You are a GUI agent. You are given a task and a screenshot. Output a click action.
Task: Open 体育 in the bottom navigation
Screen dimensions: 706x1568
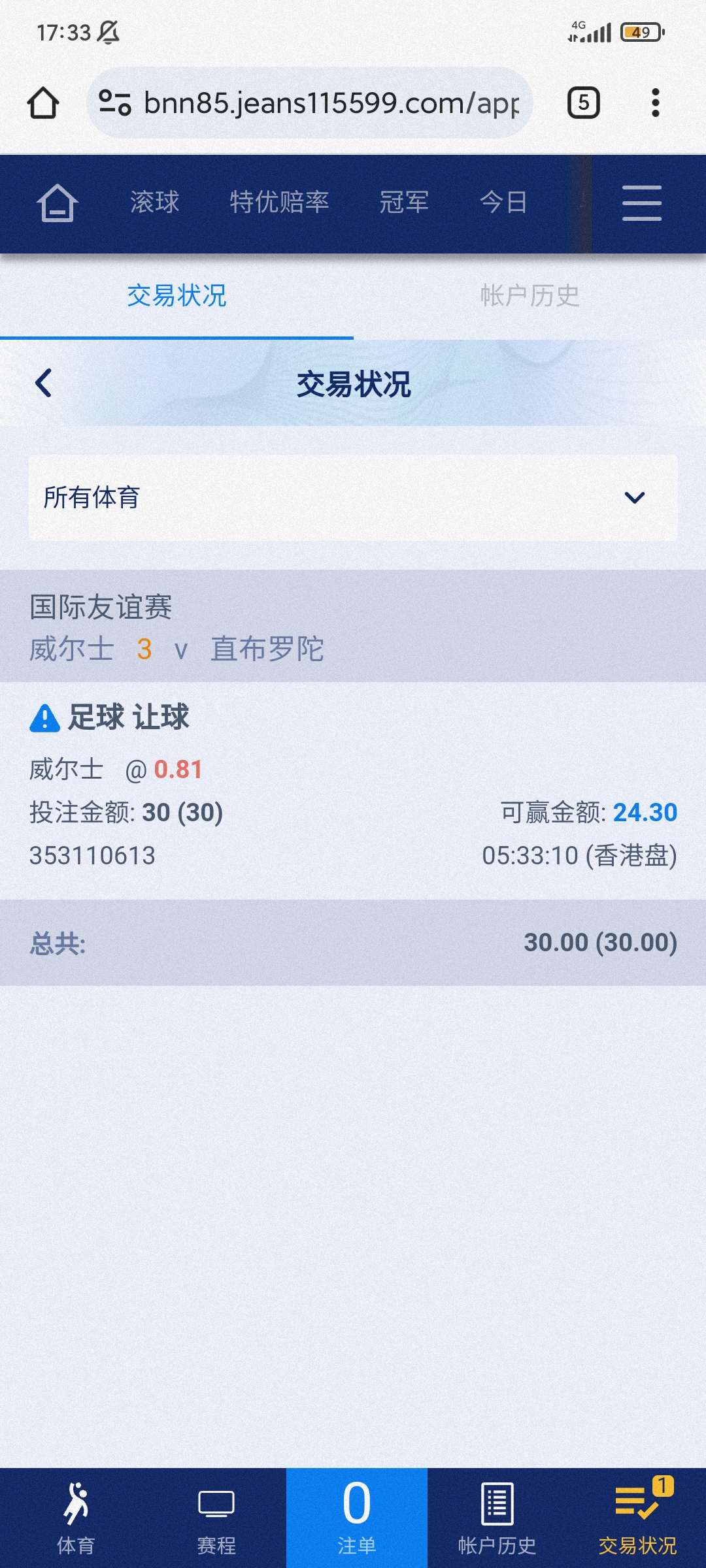[x=76, y=1518]
